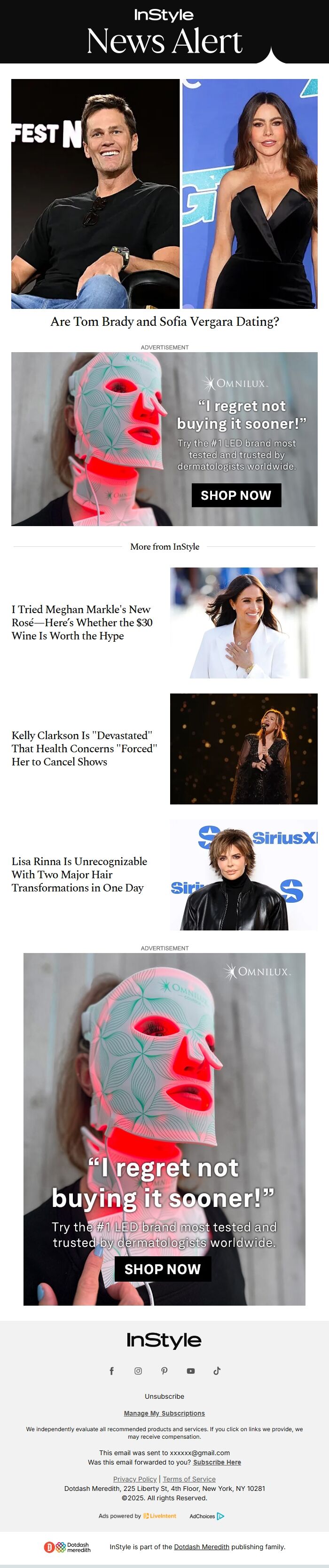Unsubscribe from this newsletter

pos(164,1396)
